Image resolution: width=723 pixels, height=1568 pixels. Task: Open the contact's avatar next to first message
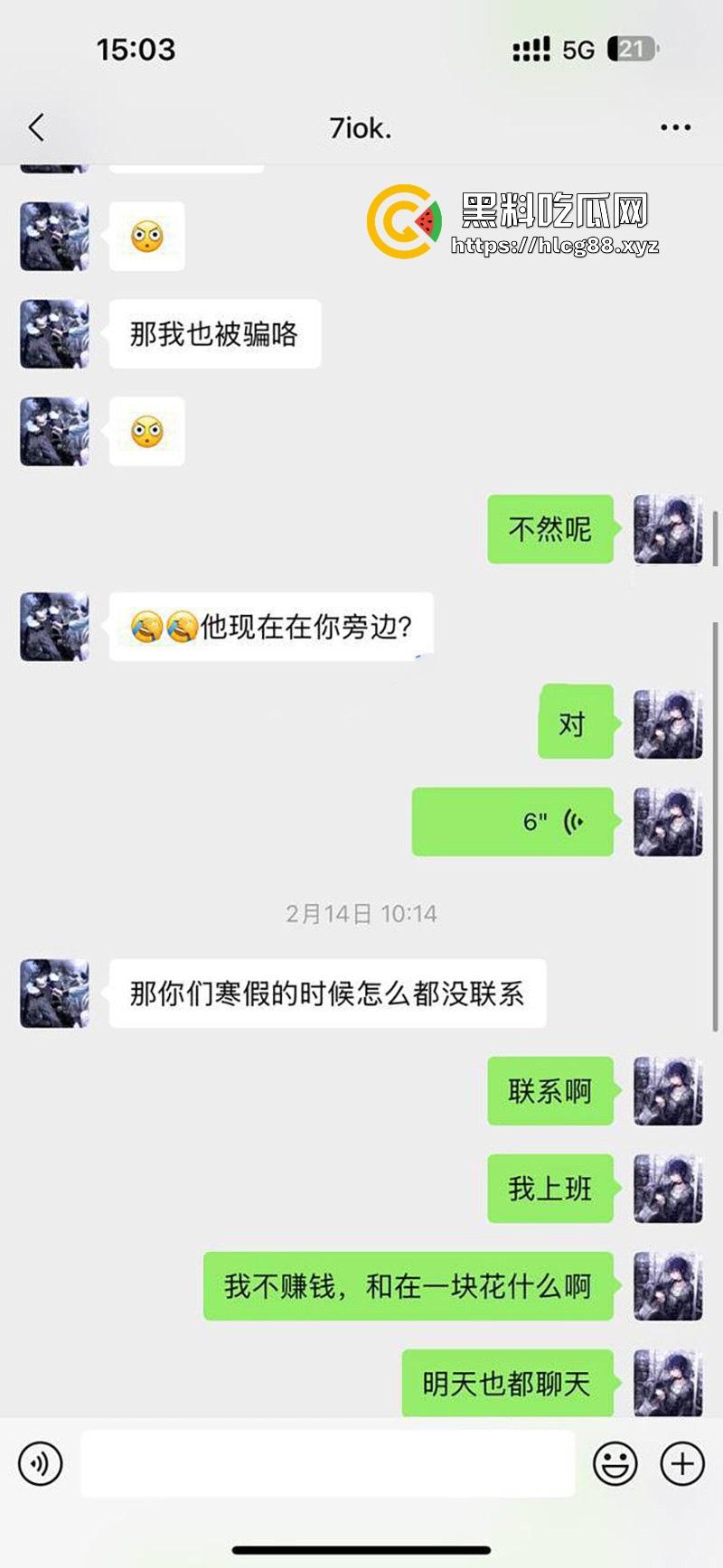52,238
